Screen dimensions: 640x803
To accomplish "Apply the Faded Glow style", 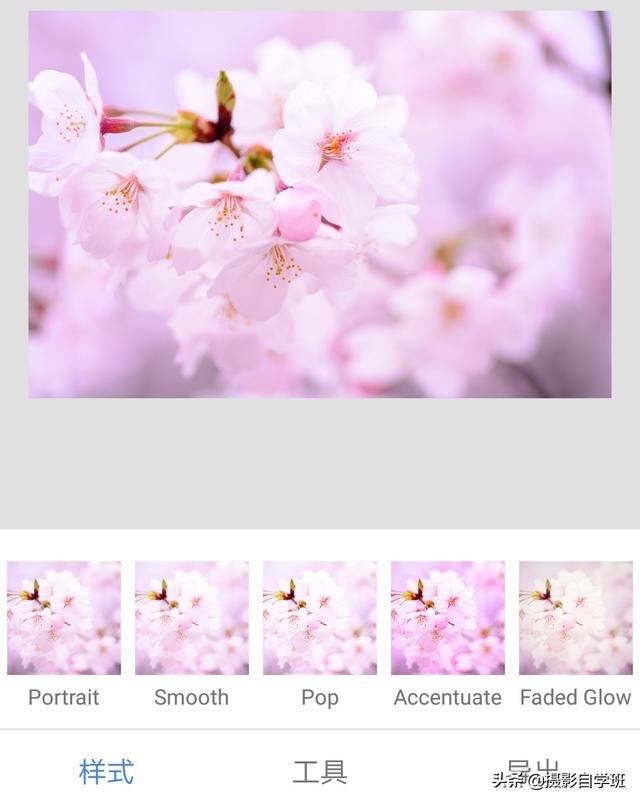I will click(576, 618).
